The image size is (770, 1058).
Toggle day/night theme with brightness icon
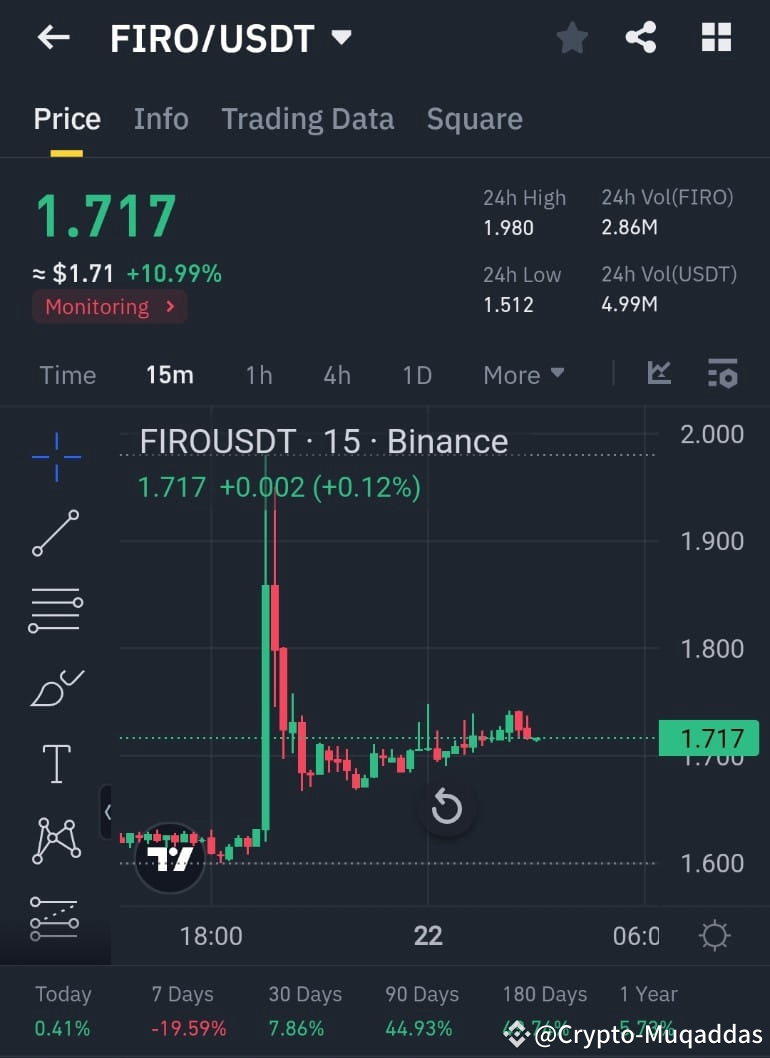click(x=714, y=935)
